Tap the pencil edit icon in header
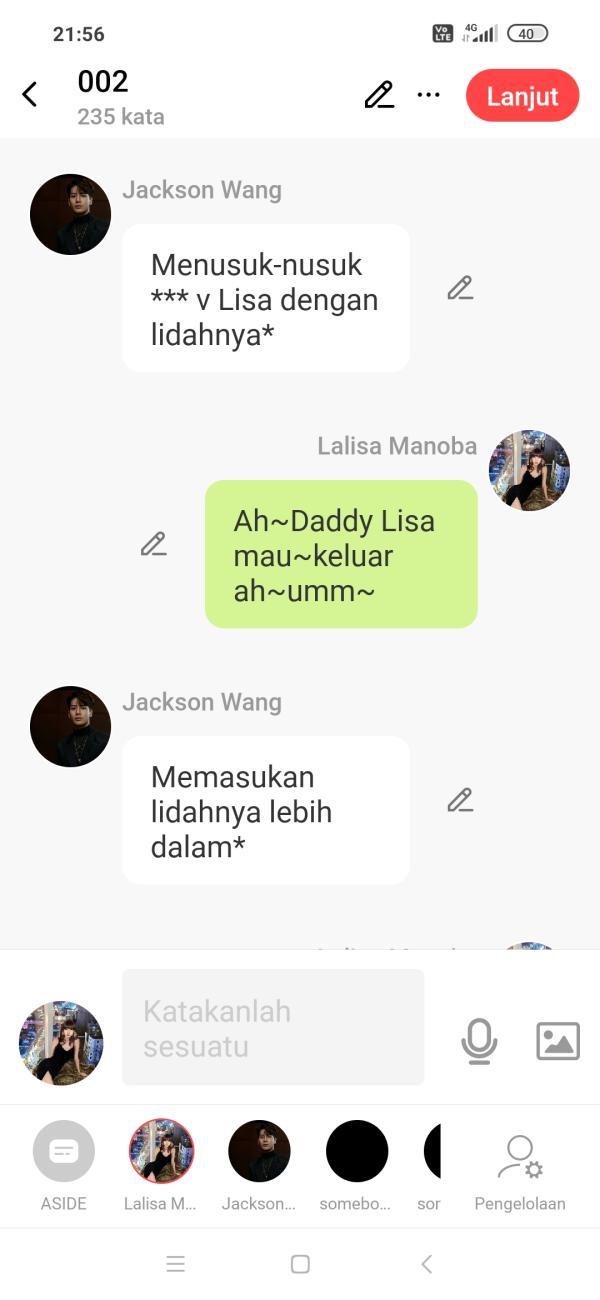This screenshot has width=600, height=1300. [x=379, y=95]
